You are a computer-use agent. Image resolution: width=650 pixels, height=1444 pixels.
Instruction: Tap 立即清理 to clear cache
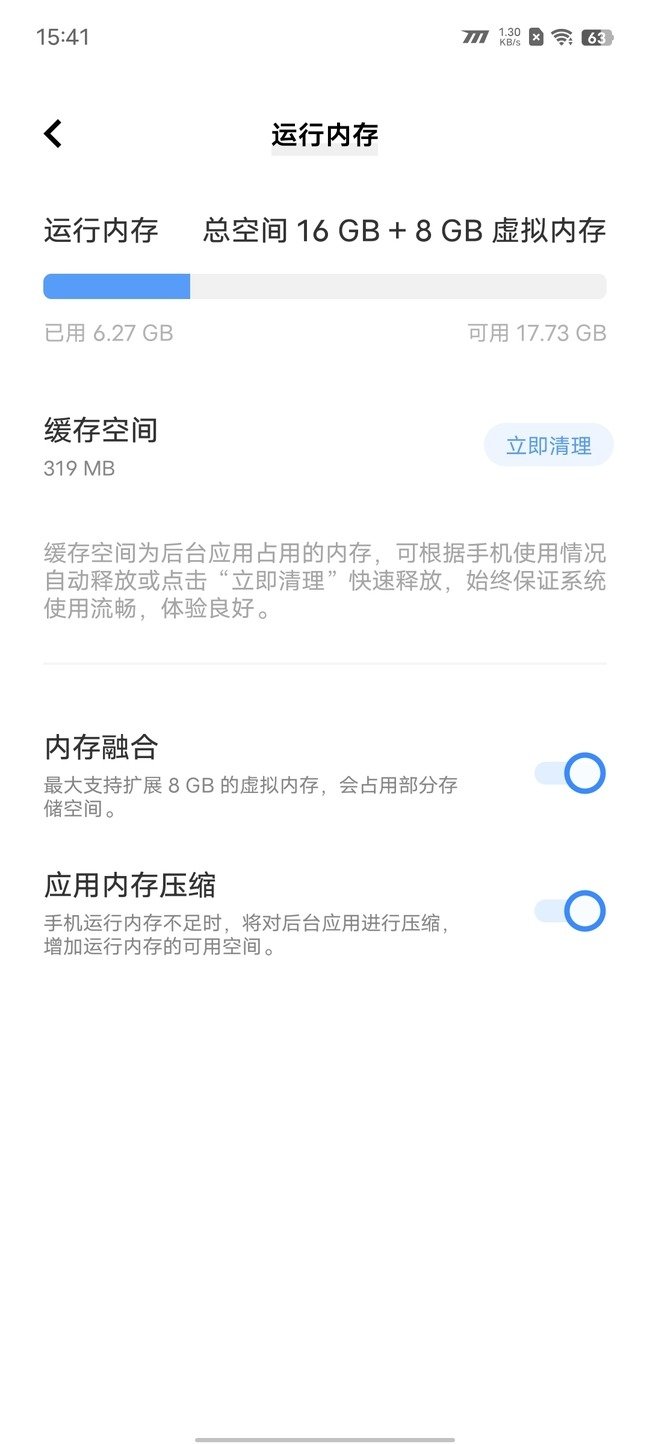click(x=548, y=446)
